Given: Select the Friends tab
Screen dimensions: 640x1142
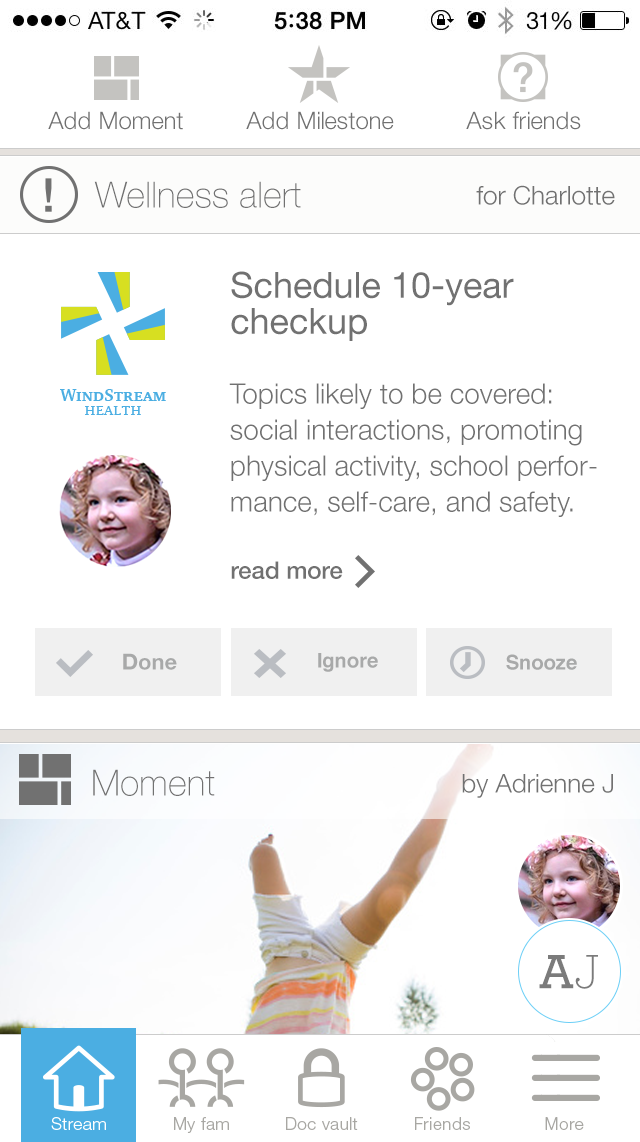Looking at the screenshot, I should [442, 1087].
